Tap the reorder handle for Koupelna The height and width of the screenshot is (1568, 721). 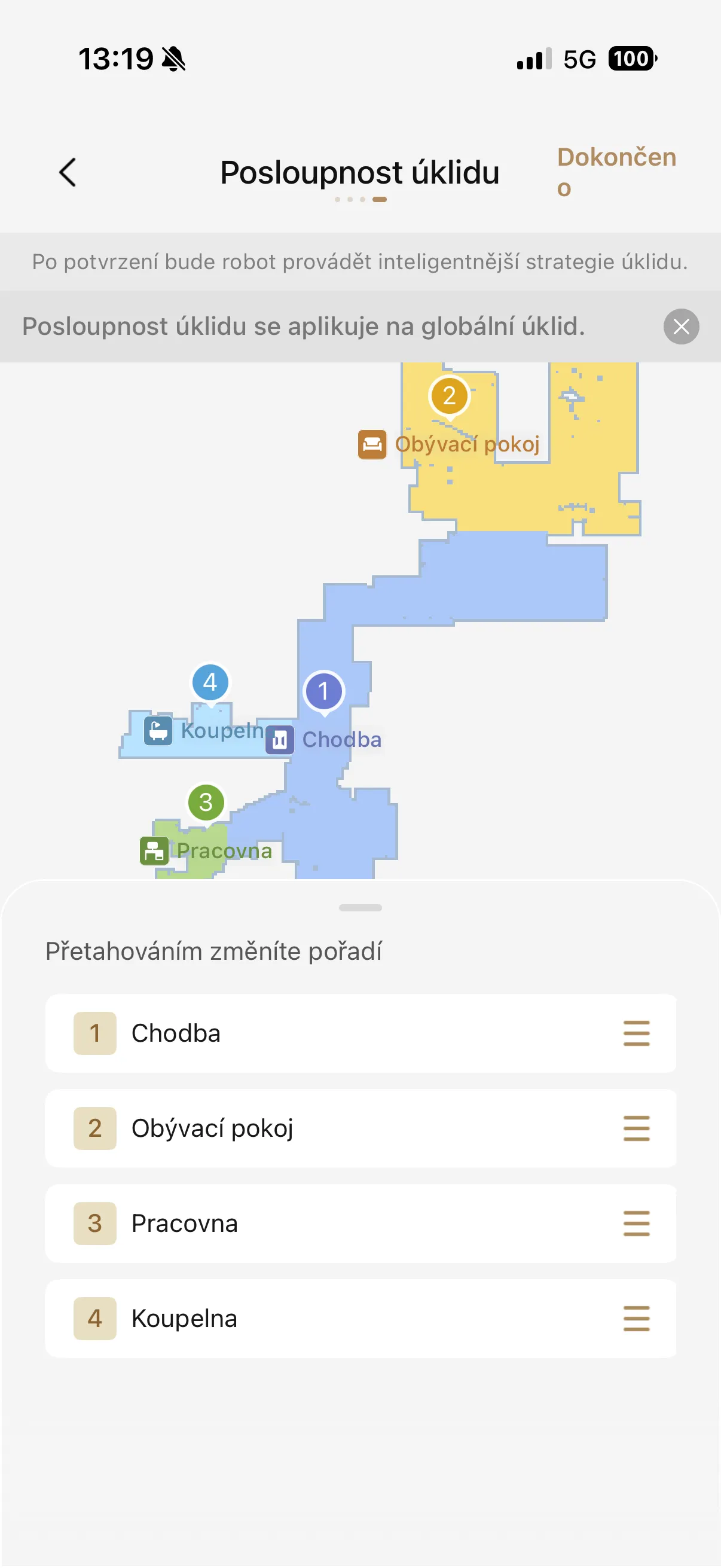click(x=636, y=1318)
